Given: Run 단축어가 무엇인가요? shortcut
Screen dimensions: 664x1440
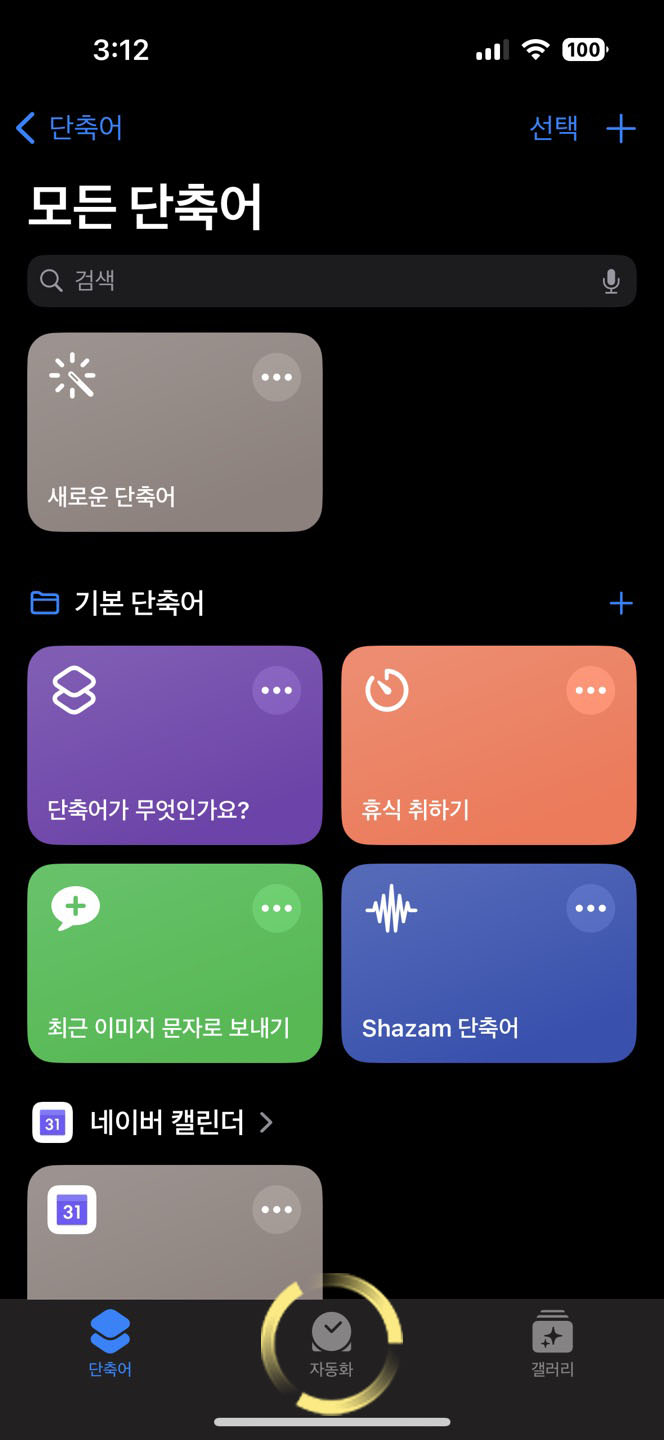Looking at the screenshot, I should [175, 745].
